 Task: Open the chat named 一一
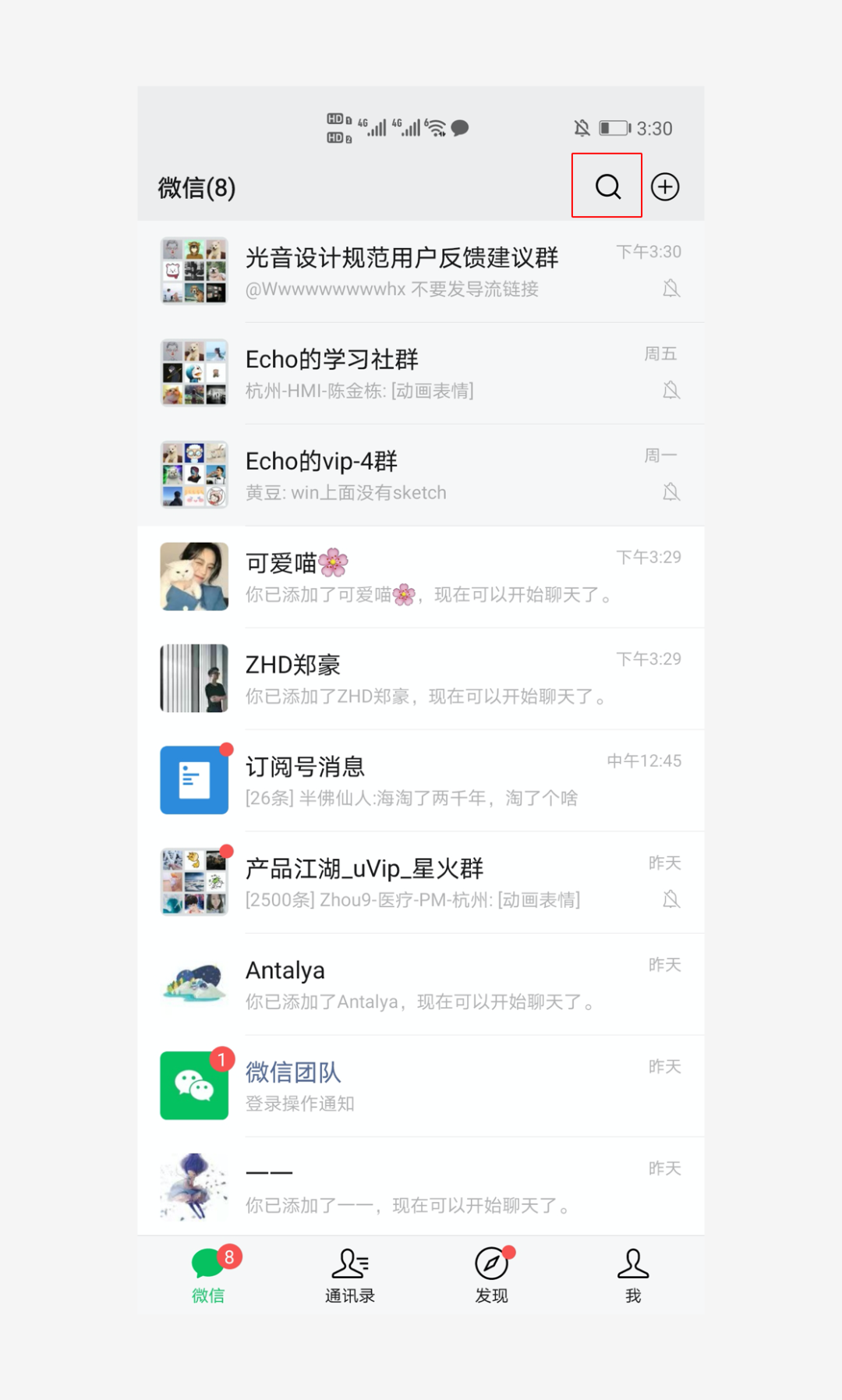421,1186
